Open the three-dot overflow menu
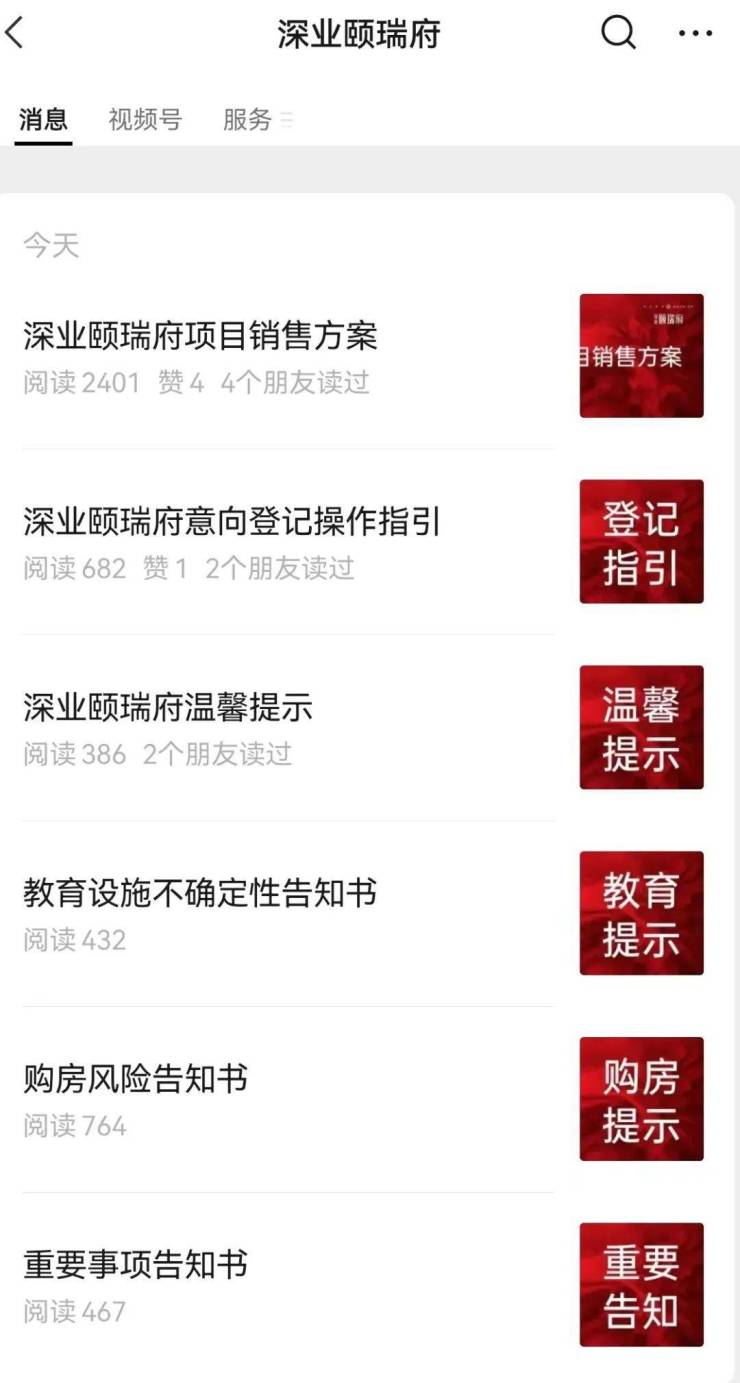This screenshot has height=1383, width=740. pos(695,33)
